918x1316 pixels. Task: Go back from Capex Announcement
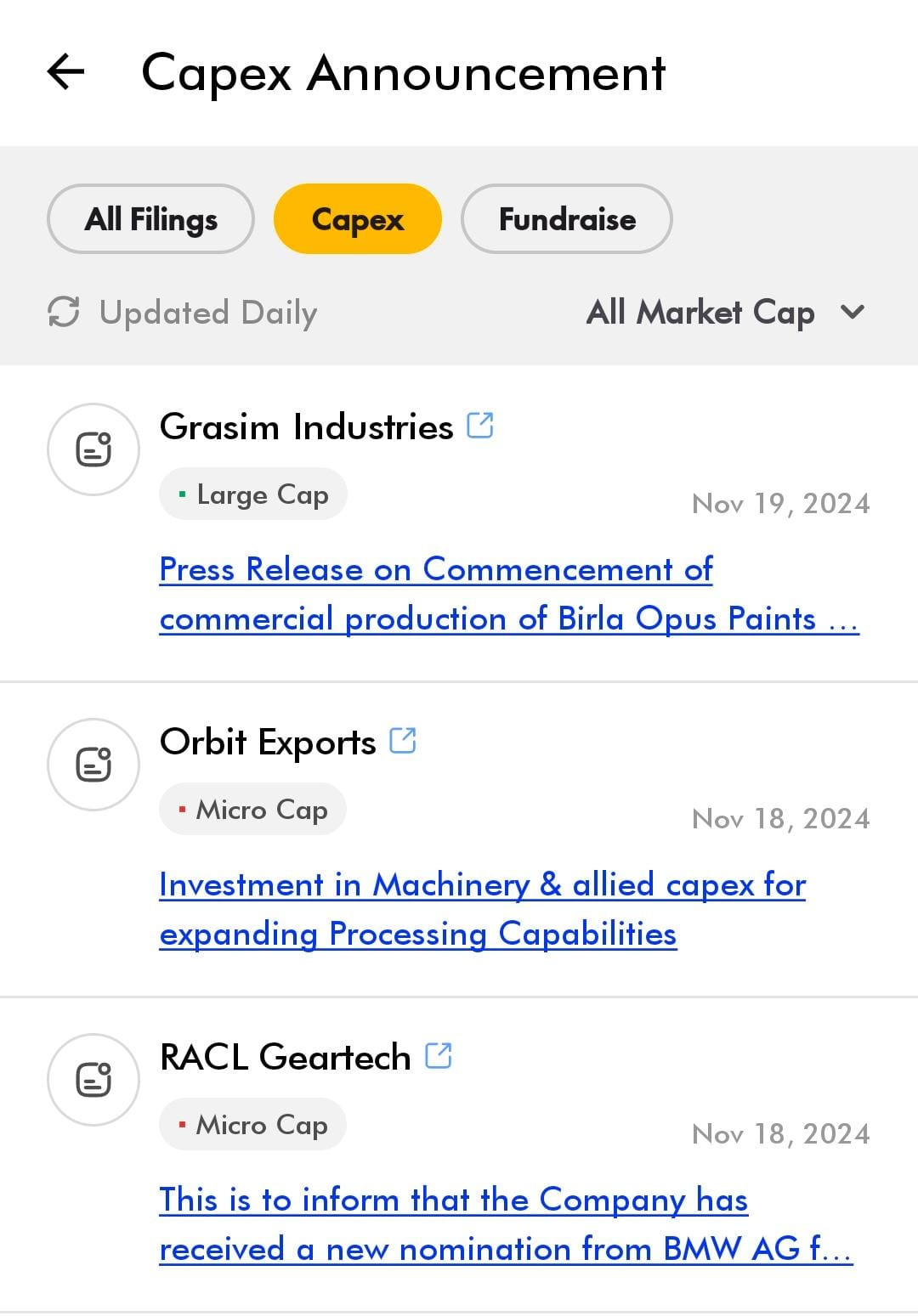(66, 71)
